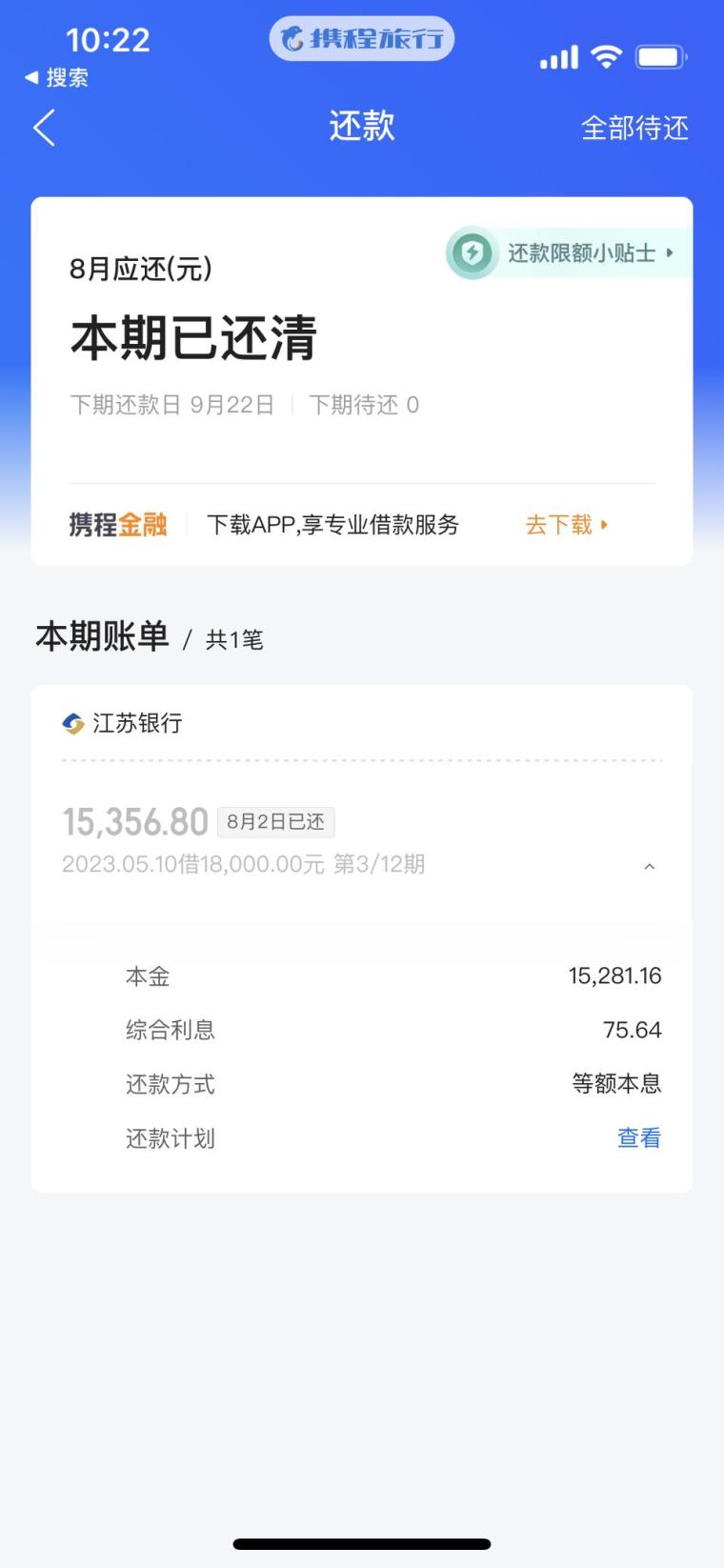Tap 去下载 to download the app
The image size is (724, 1568).
pos(566,525)
